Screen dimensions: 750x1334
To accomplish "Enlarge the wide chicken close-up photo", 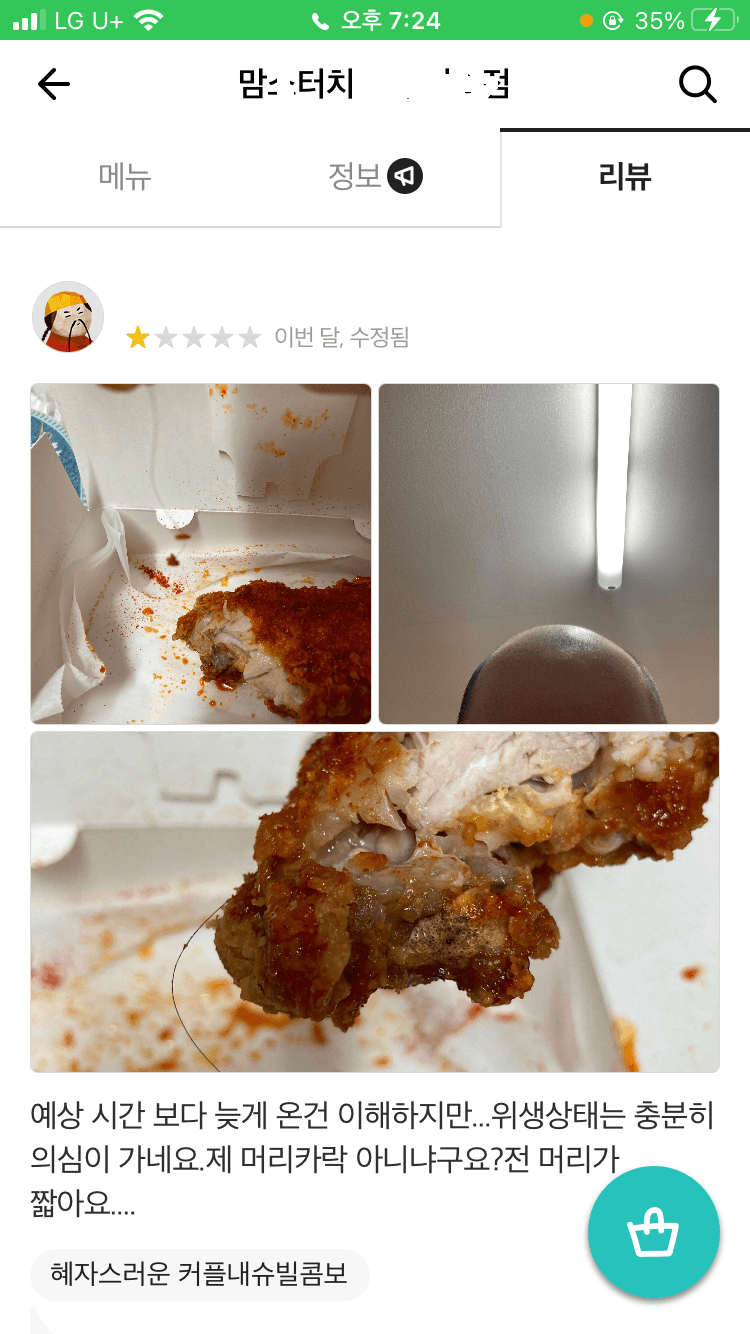I will tap(375, 901).
